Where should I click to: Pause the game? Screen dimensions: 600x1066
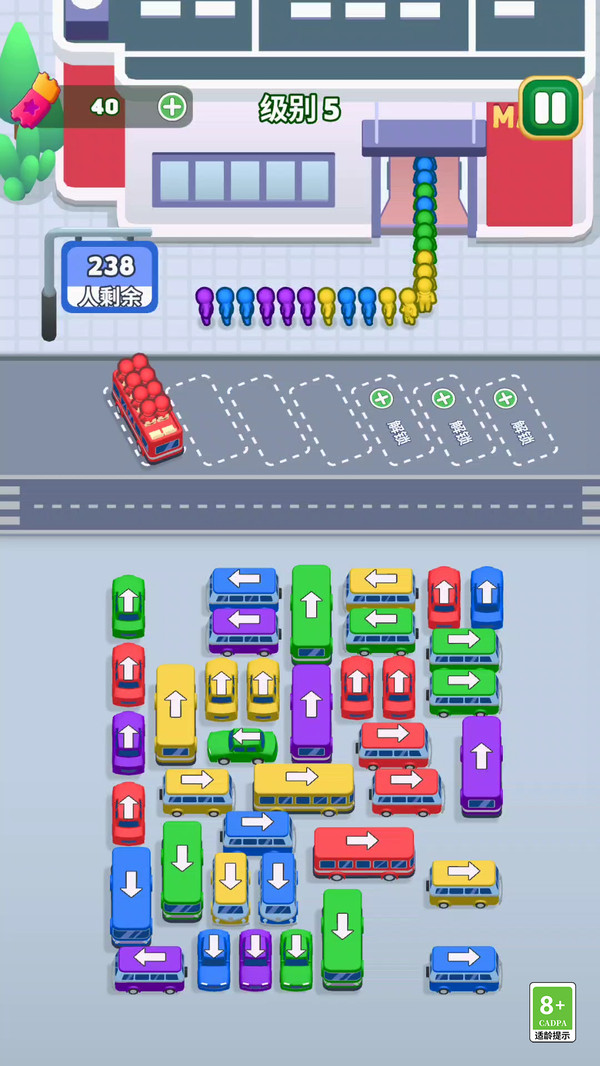pos(550,107)
